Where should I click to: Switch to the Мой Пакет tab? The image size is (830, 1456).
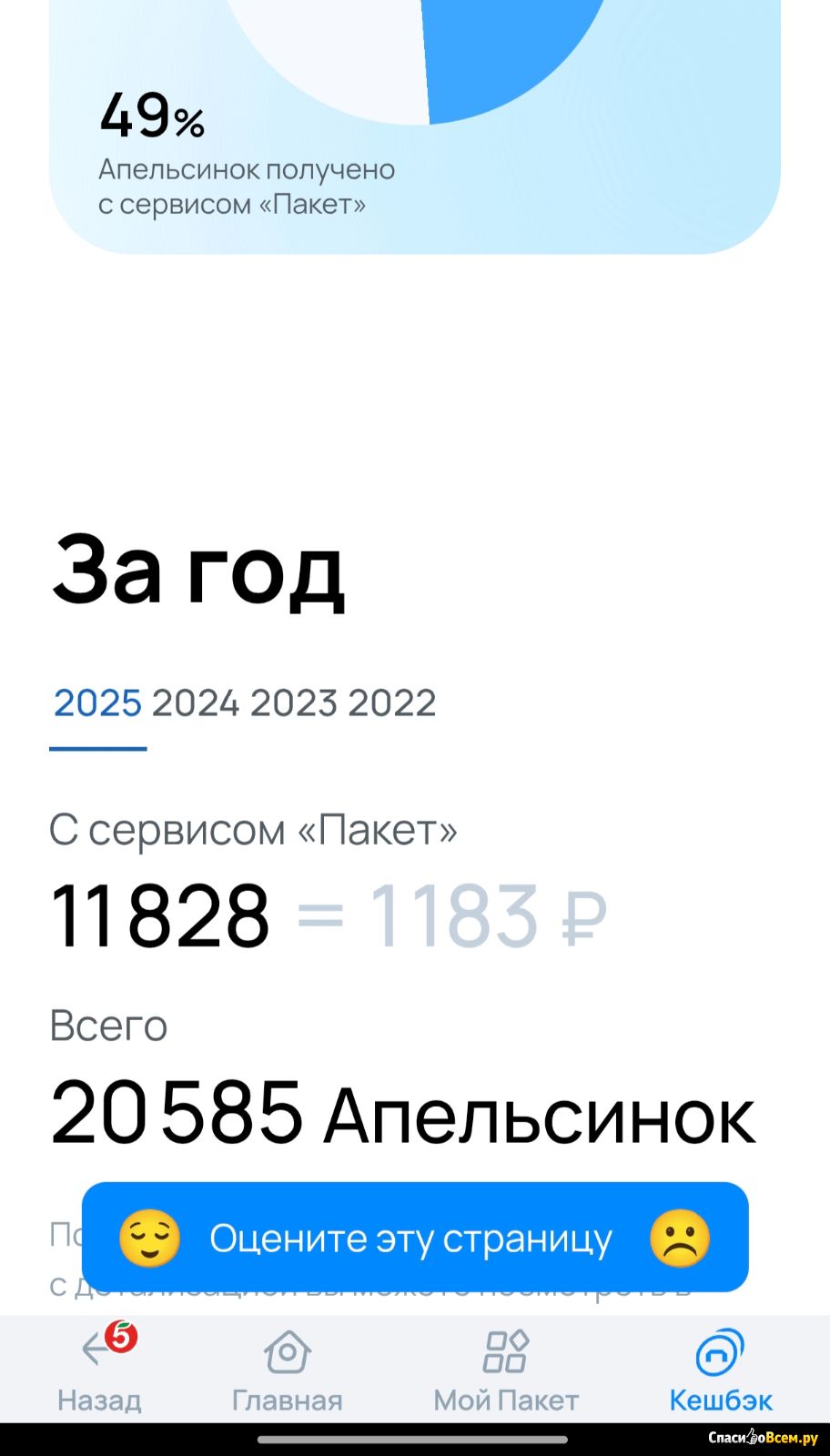506,1370
